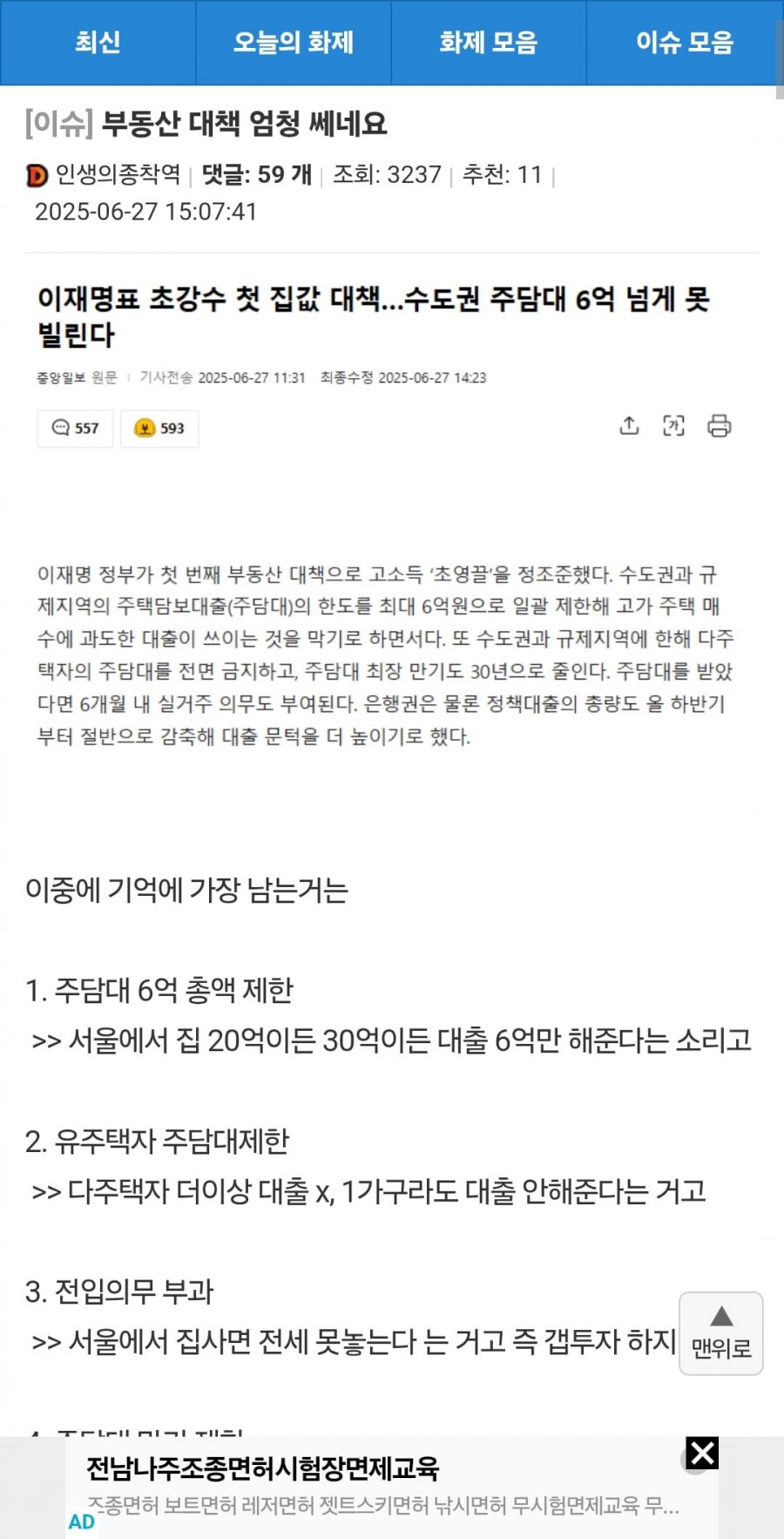Image resolution: width=784 pixels, height=1539 pixels.
Task: Select the 화제 모음 tab
Action: (x=488, y=42)
